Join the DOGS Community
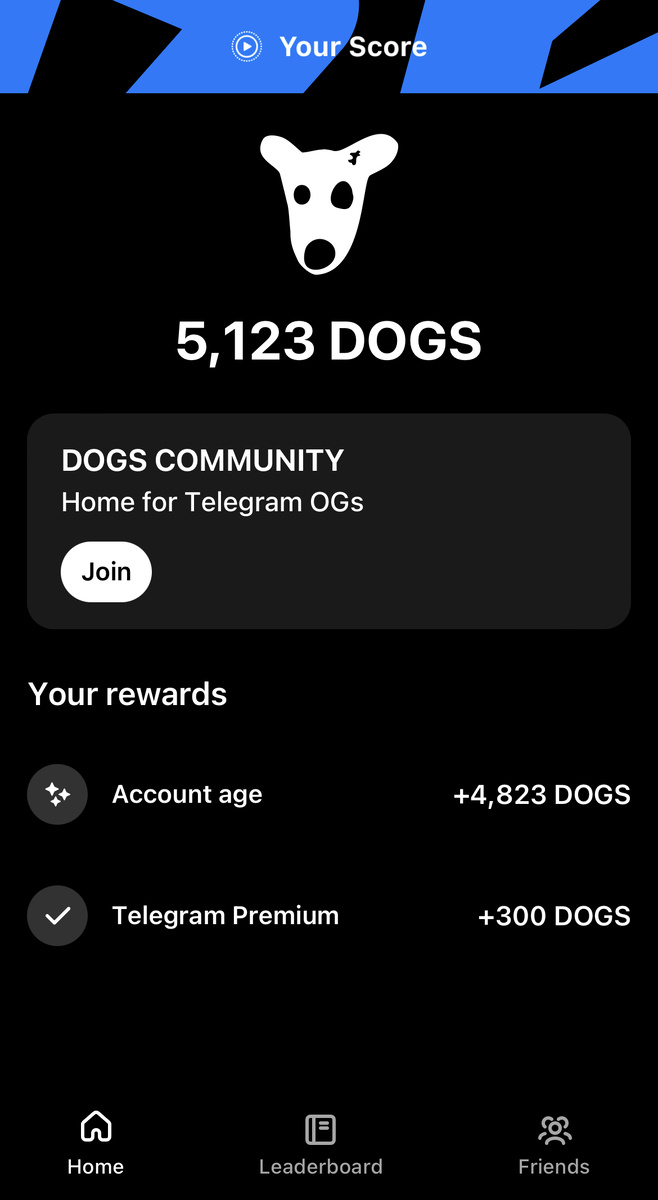 click(x=106, y=572)
